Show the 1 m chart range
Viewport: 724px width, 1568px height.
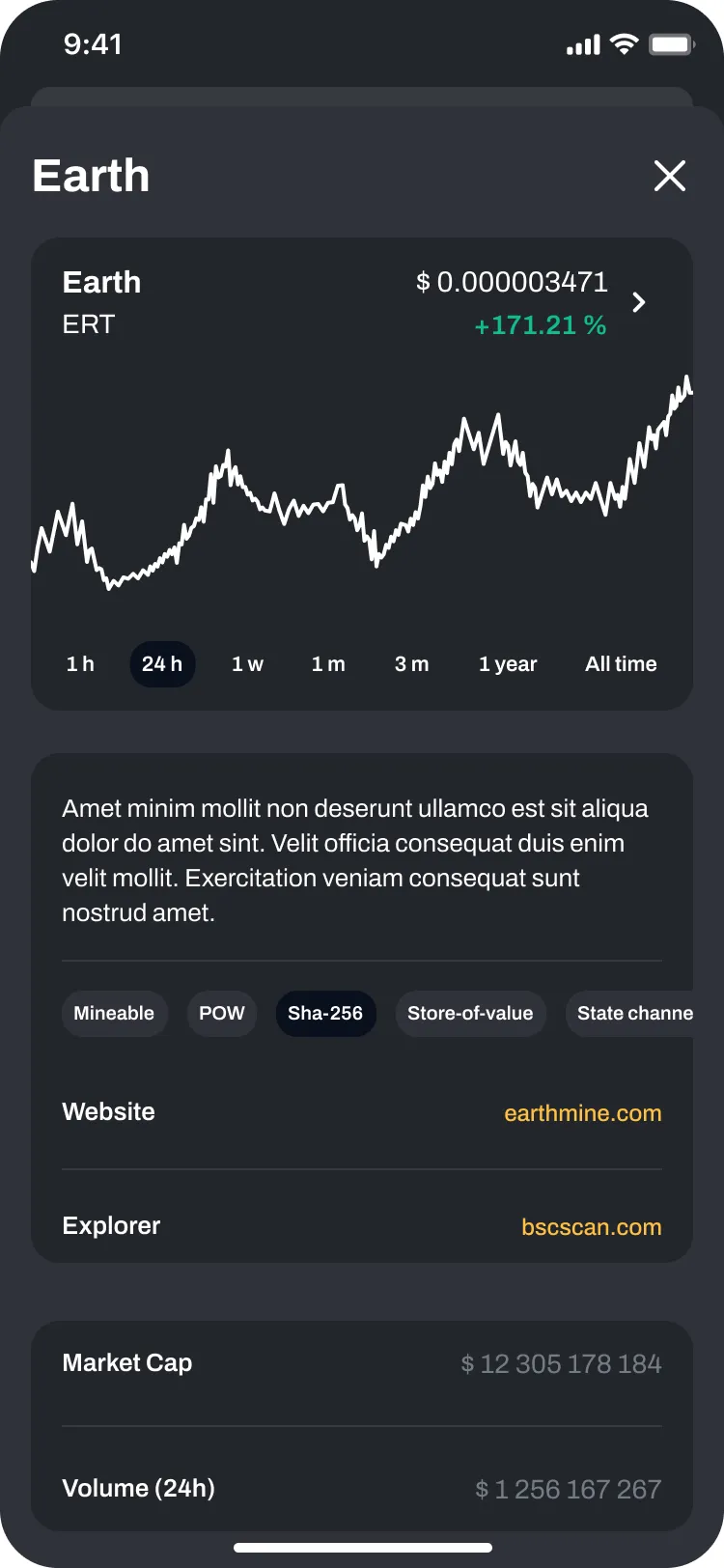(x=328, y=664)
